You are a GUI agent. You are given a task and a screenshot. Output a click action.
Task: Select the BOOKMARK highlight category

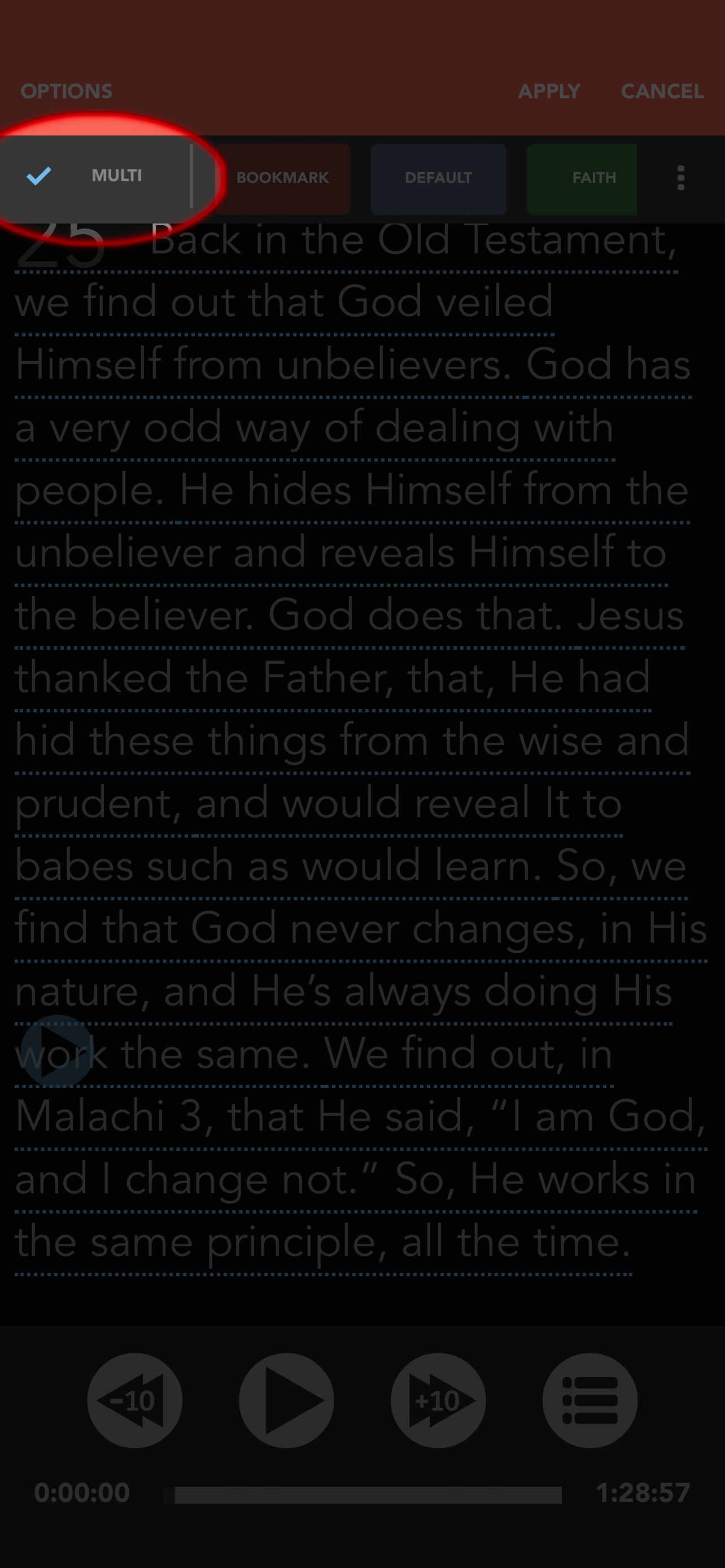click(x=282, y=178)
